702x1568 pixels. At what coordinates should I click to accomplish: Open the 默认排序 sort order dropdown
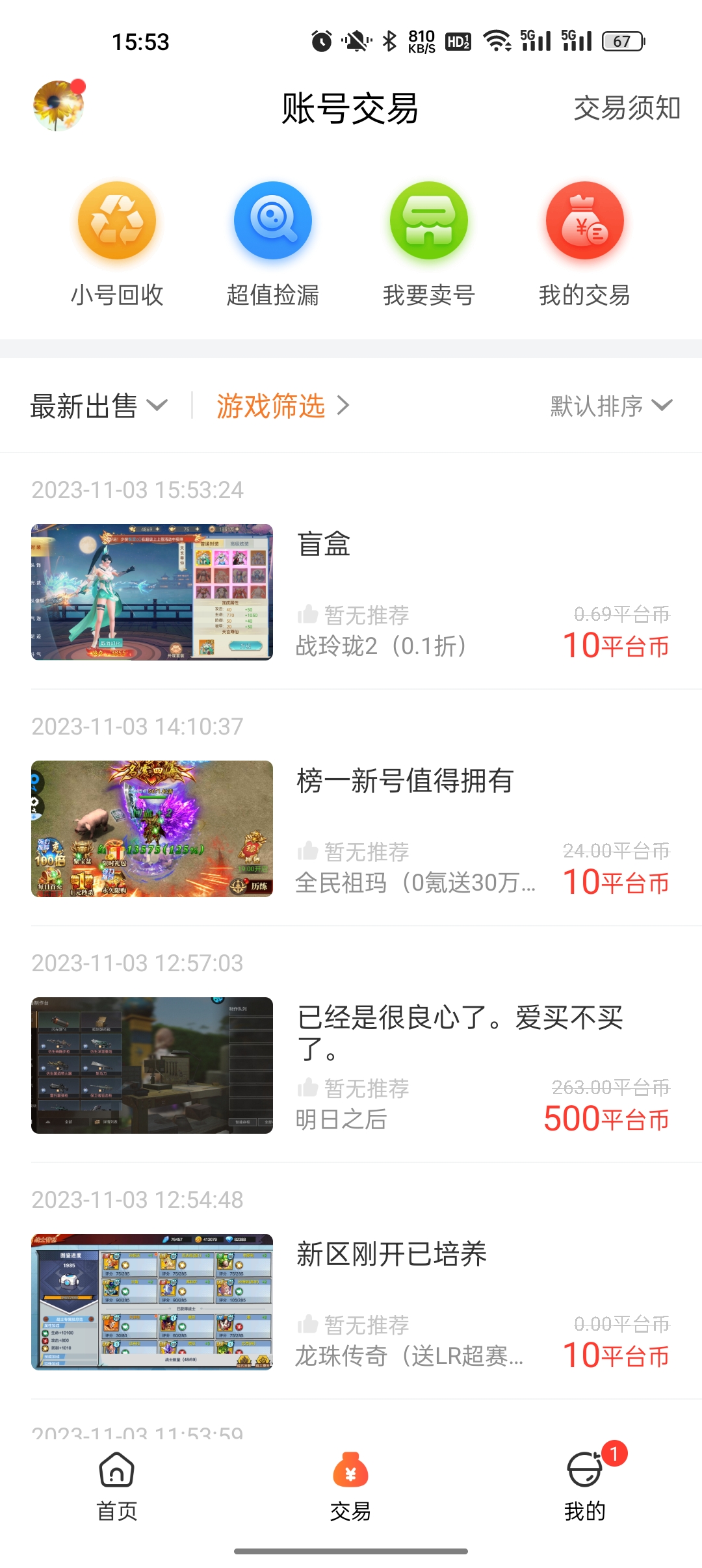point(610,406)
